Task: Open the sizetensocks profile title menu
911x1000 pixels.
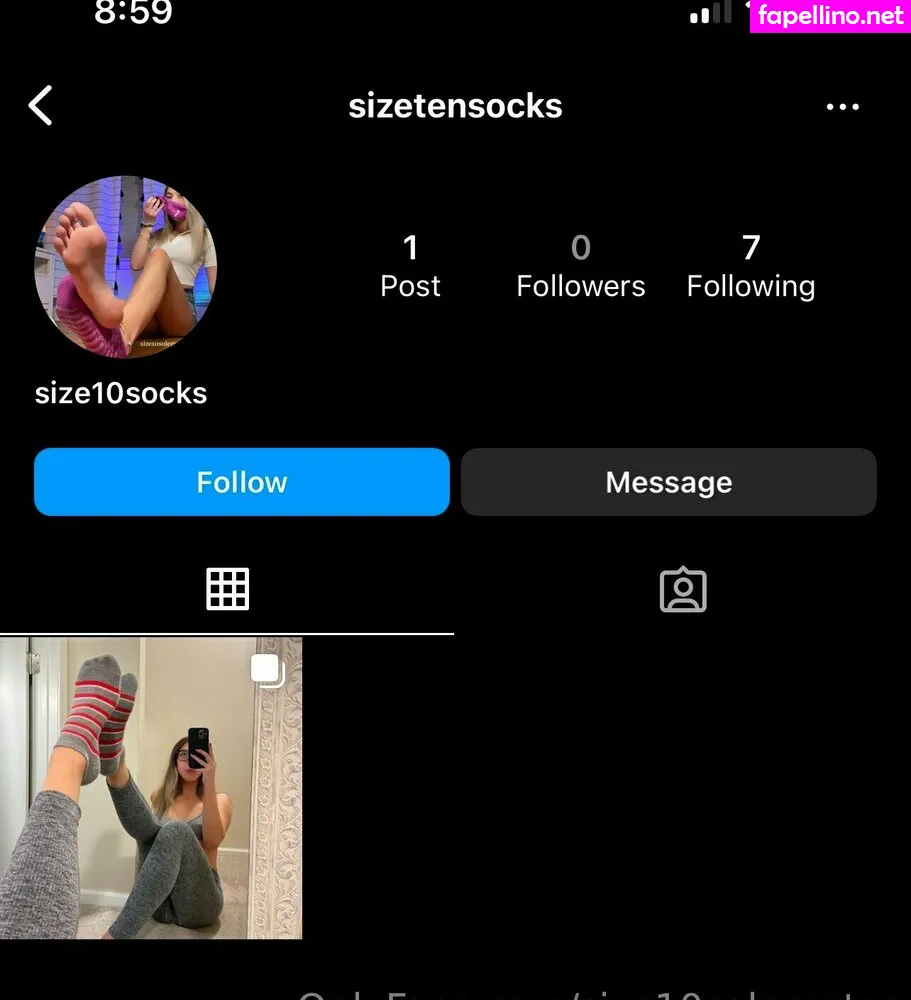Action: [x=455, y=106]
